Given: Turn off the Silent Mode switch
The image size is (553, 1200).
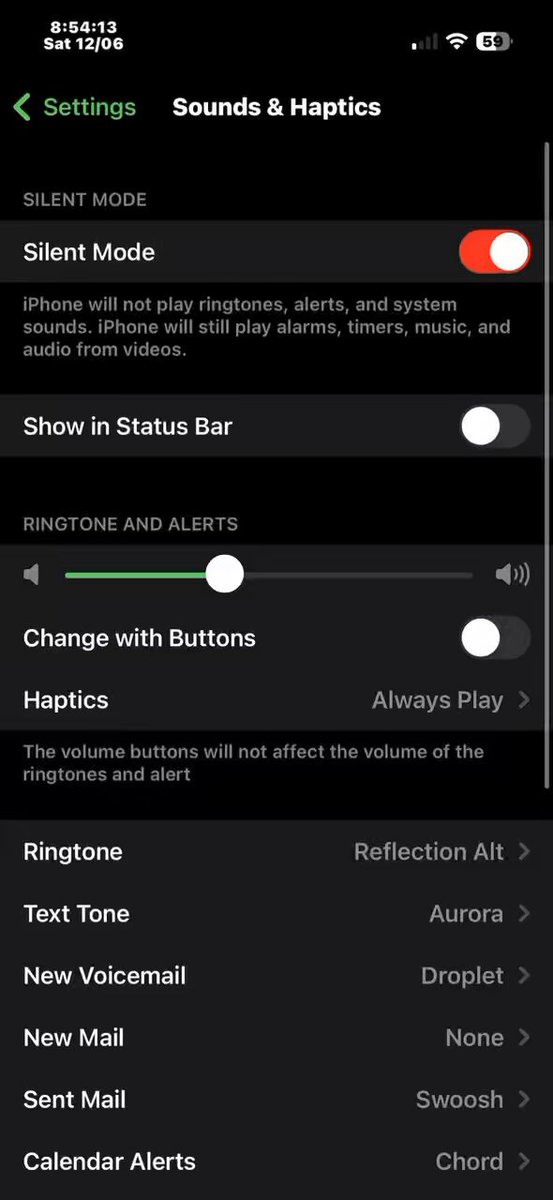Looking at the screenshot, I should point(495,252).
